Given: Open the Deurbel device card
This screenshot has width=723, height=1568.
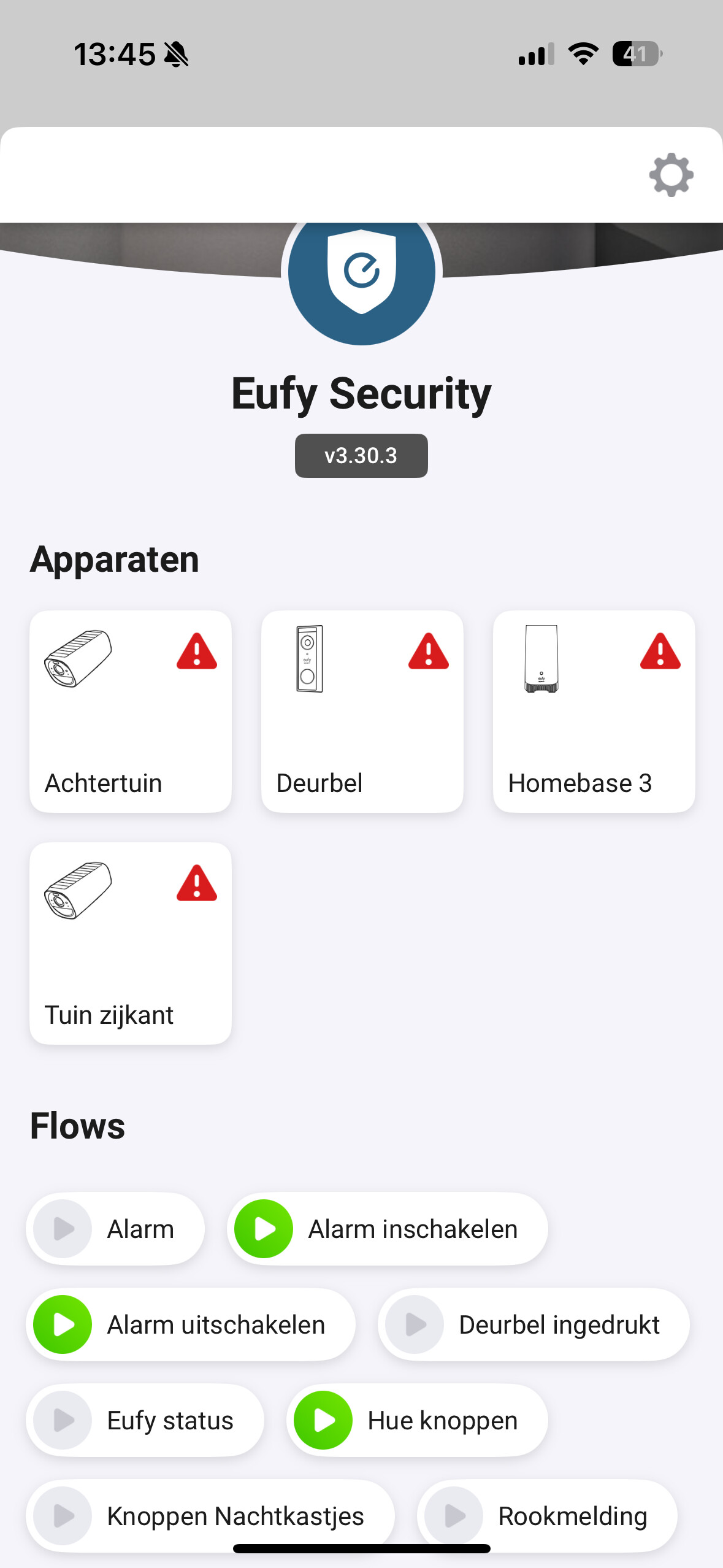Looking at the screenshot, I should click(362, 711).
